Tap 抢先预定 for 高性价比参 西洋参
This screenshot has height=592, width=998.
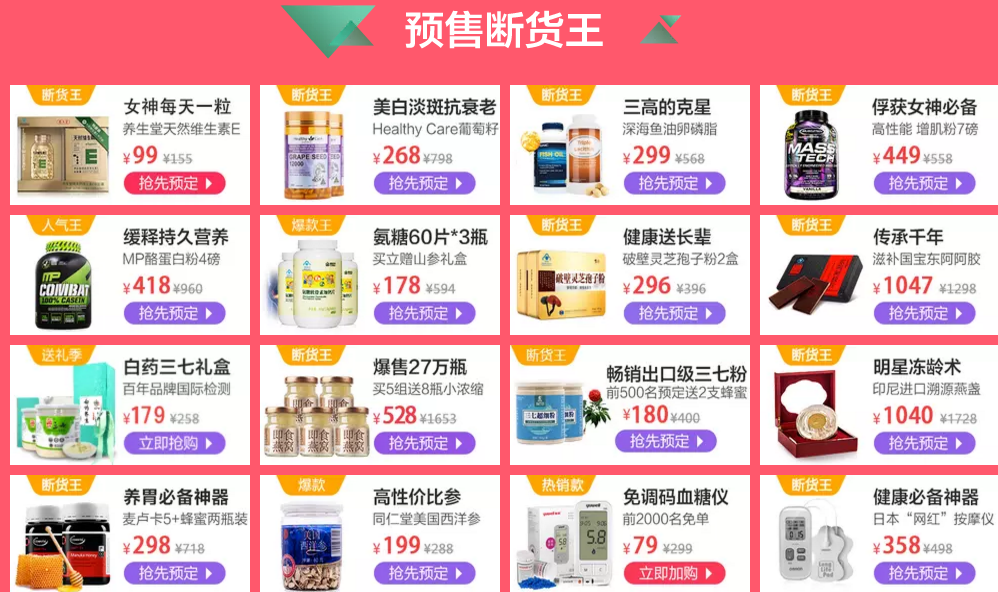coord(424,573)
